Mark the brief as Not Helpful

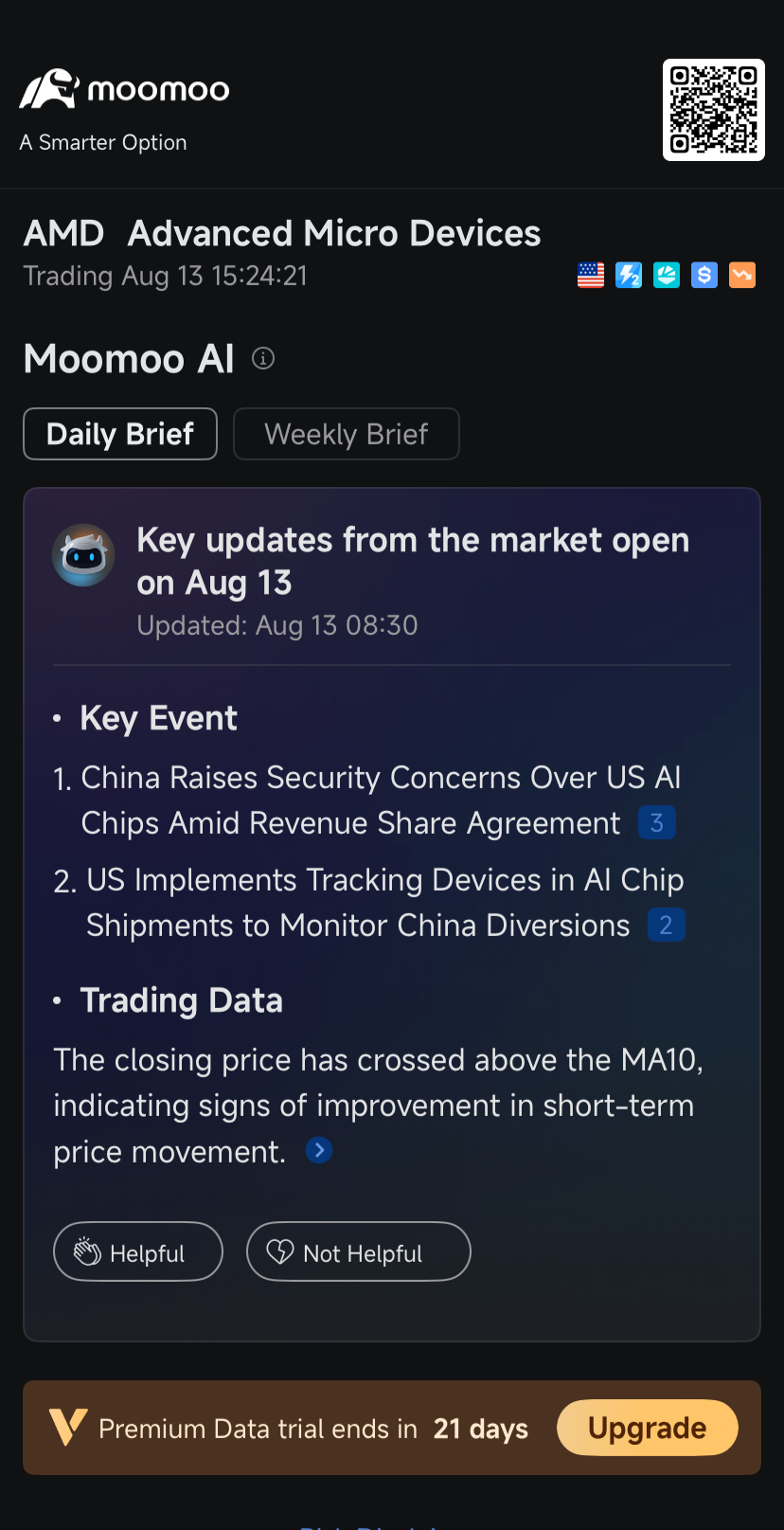pyautogui.click(x=358, y=1251)
